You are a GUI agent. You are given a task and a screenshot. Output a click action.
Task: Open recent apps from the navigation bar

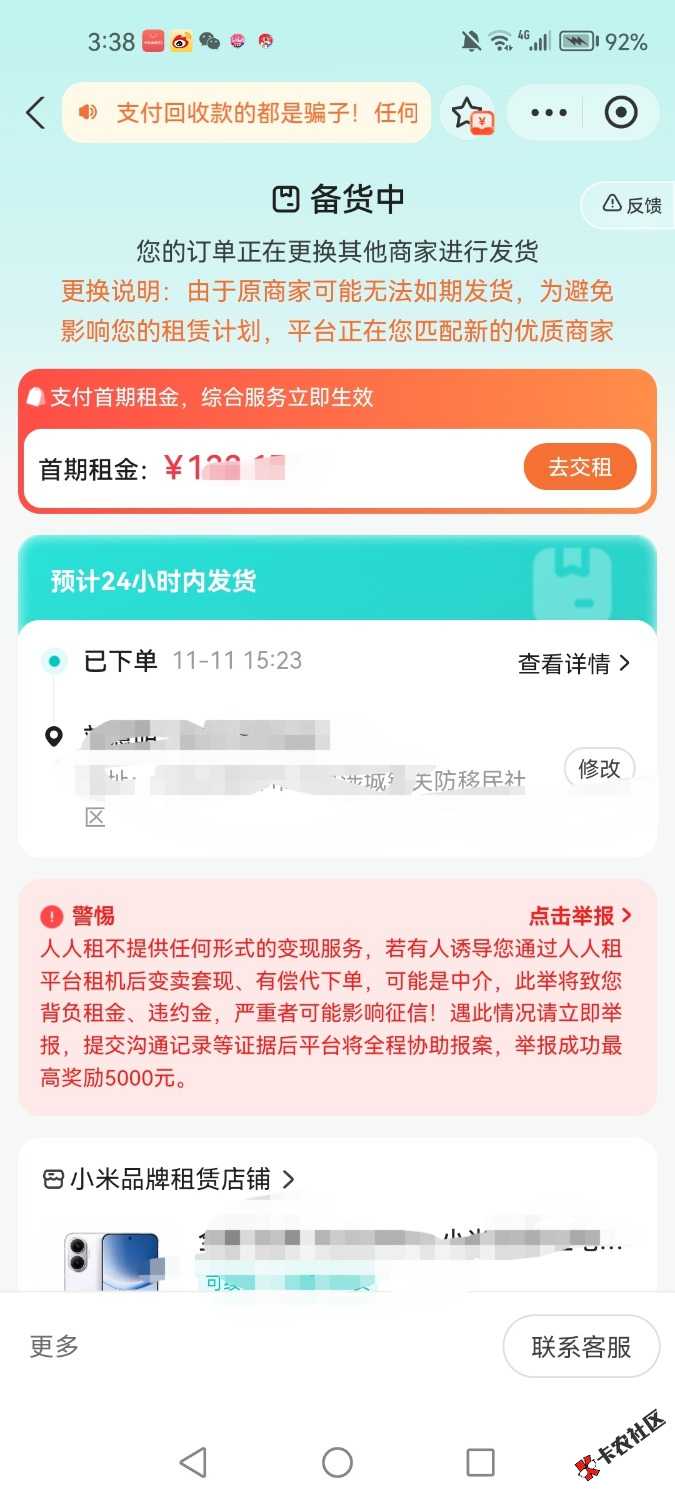pyautogui.click(x=480, y=1462)
